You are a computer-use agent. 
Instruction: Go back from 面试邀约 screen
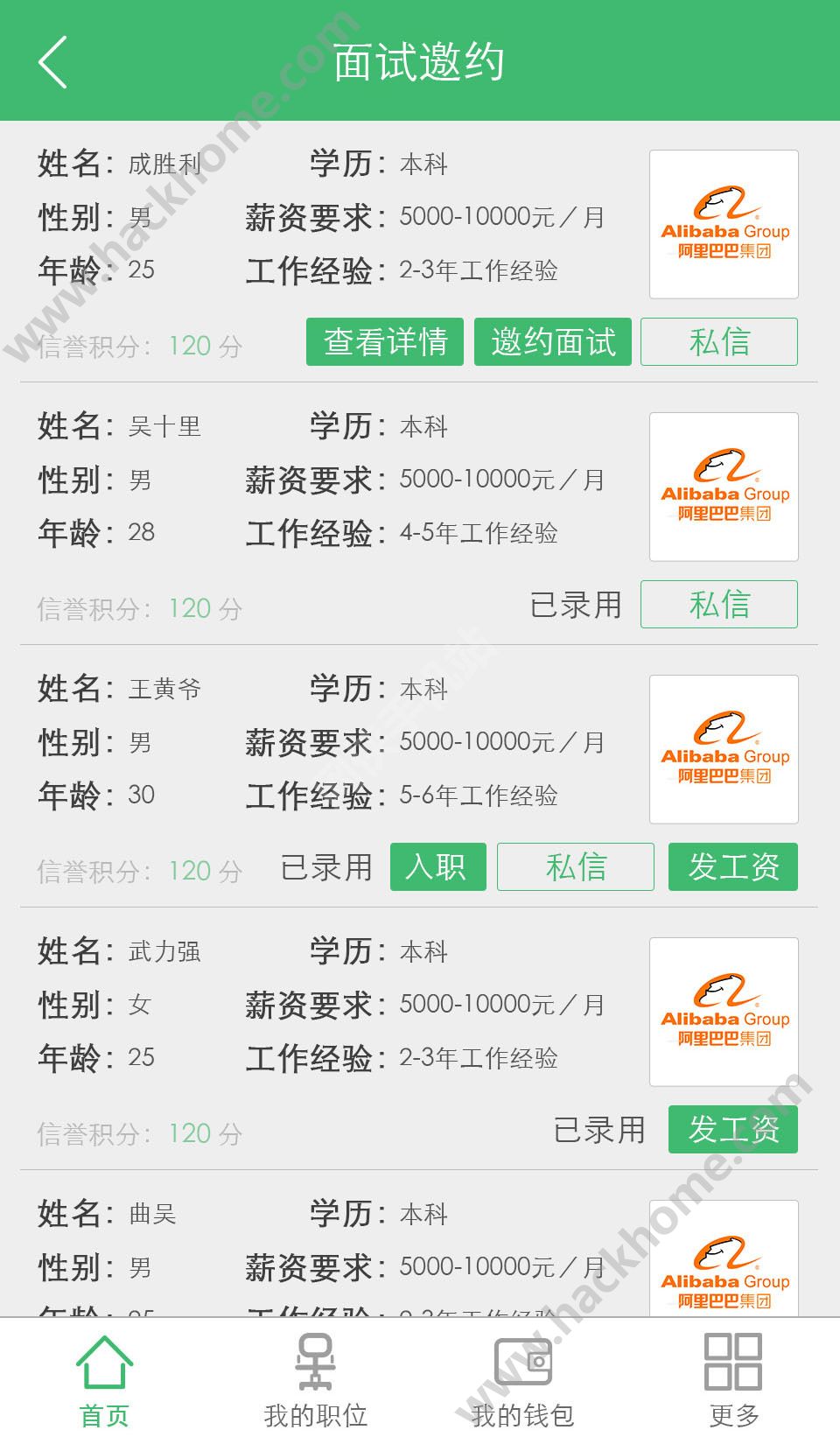point(52,61)
